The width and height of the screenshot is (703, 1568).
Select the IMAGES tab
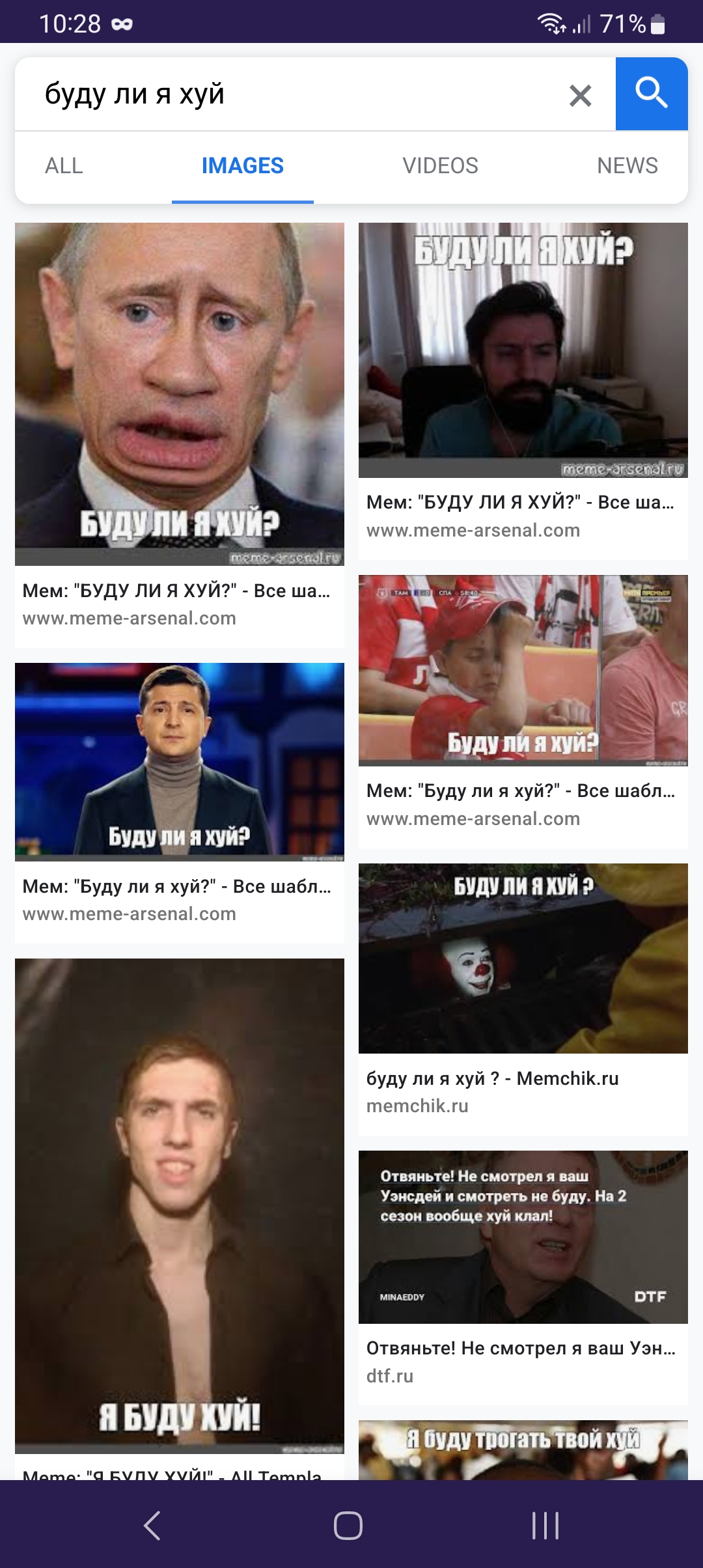pyautogui.click(x=242, y=166)
